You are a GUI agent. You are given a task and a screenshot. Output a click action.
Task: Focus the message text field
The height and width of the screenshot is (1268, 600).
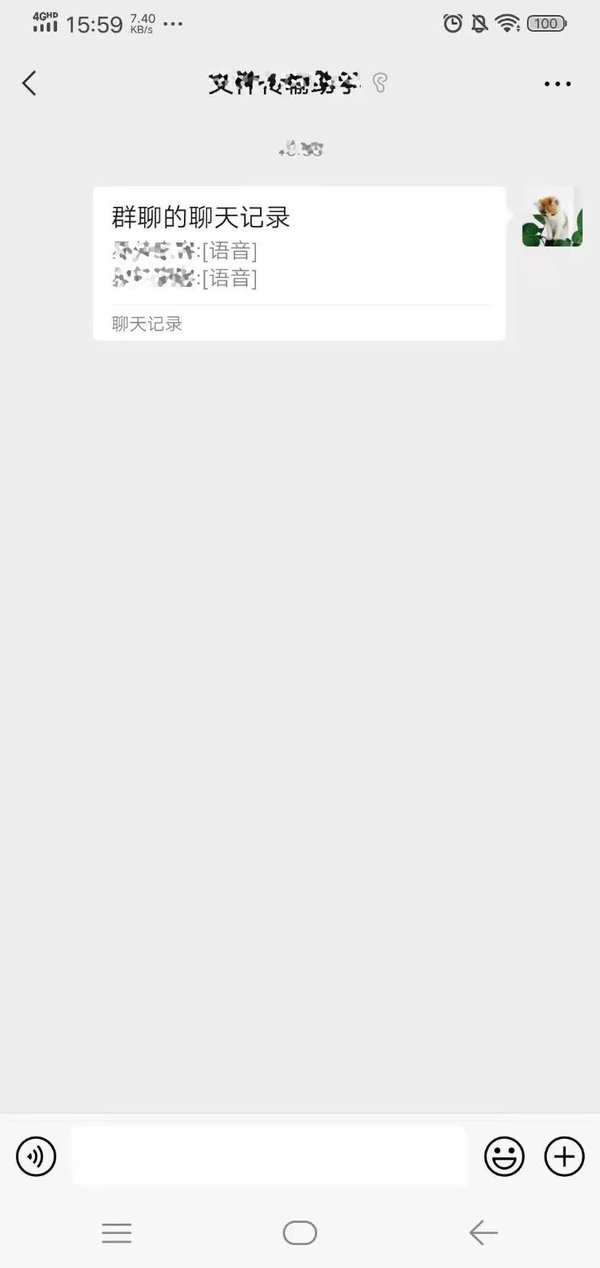click(270, 1157)
